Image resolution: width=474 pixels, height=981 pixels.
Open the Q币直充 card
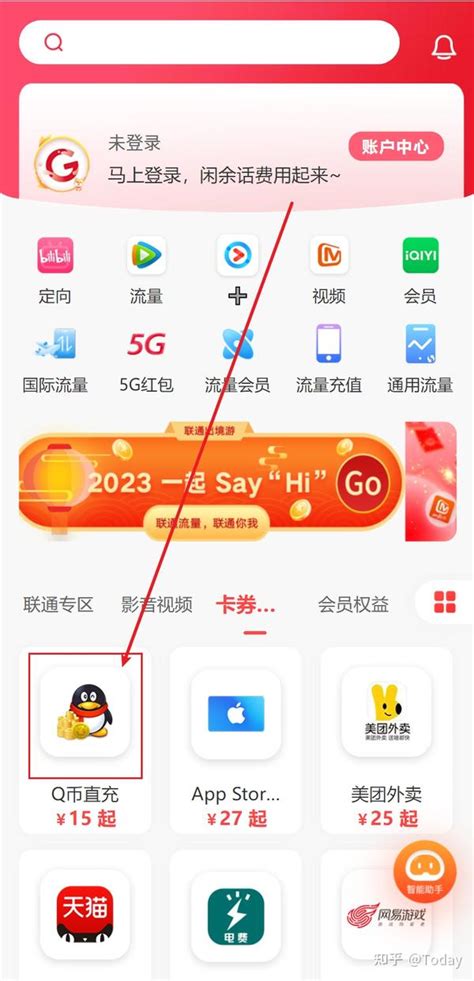click(85, 741)
